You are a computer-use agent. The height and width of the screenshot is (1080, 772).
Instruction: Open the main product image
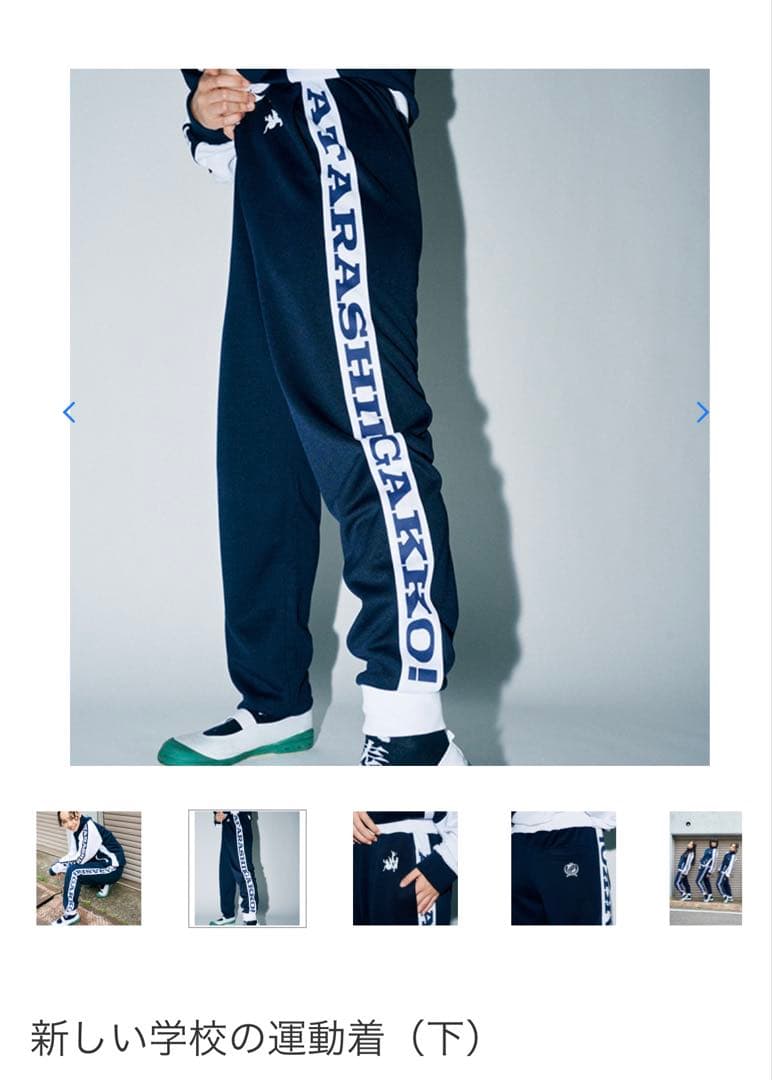pyautogui.click(x=389, y=416)
